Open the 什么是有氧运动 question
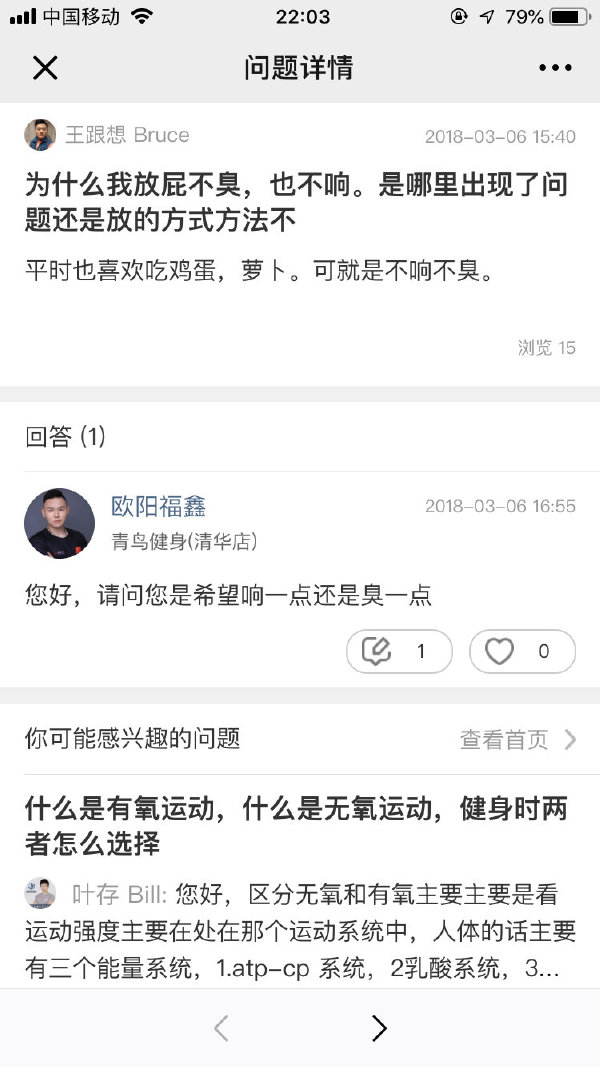Viewport: 600px width, 1067px height. pyautogui.click(x=295, y=826)
